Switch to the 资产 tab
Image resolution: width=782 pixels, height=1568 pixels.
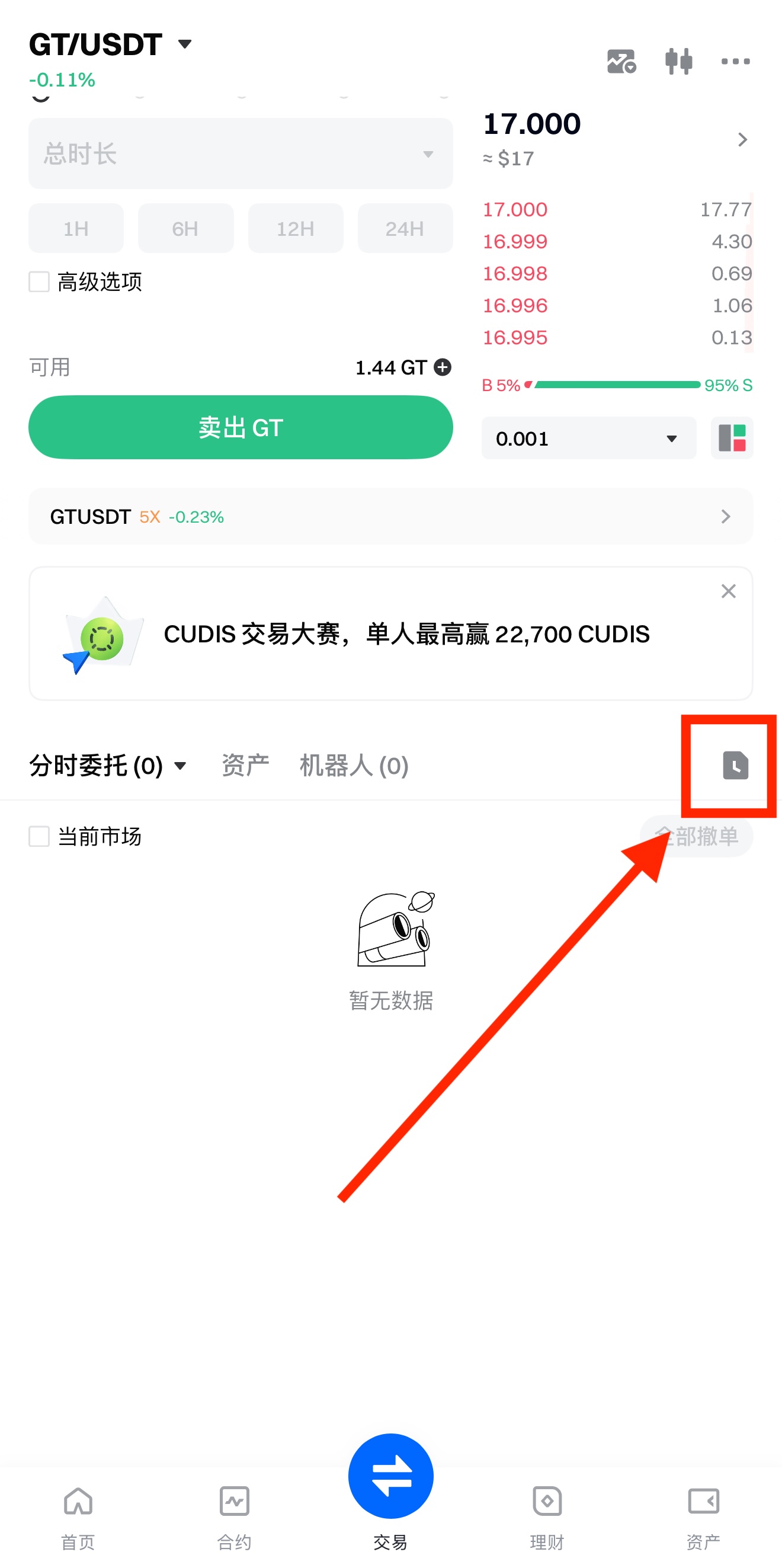[x=245, y=765]
